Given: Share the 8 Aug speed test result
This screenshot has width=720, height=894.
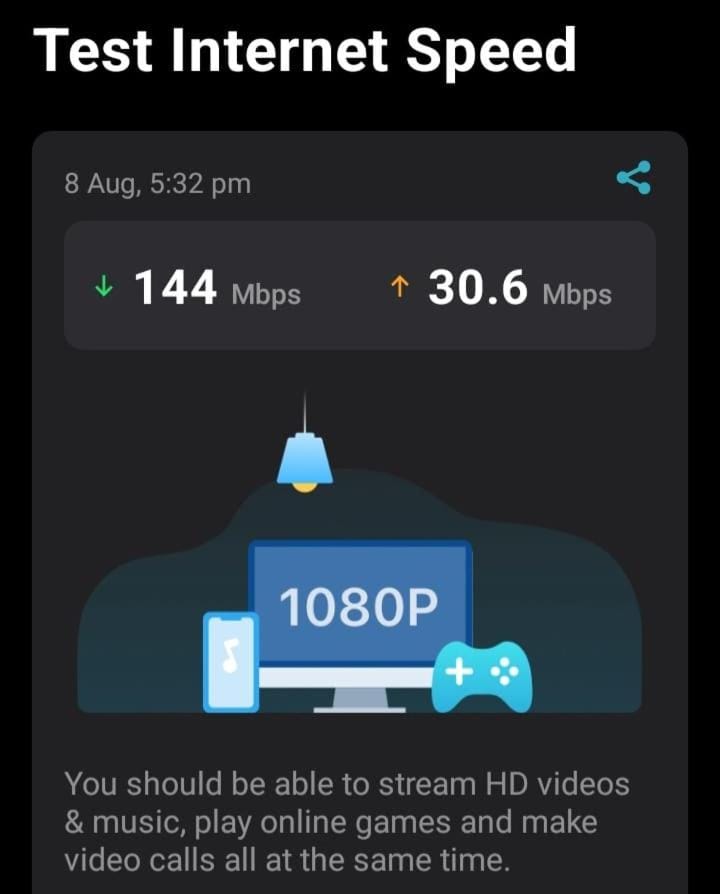Looking at the screenshot, I should pos(634,178).
